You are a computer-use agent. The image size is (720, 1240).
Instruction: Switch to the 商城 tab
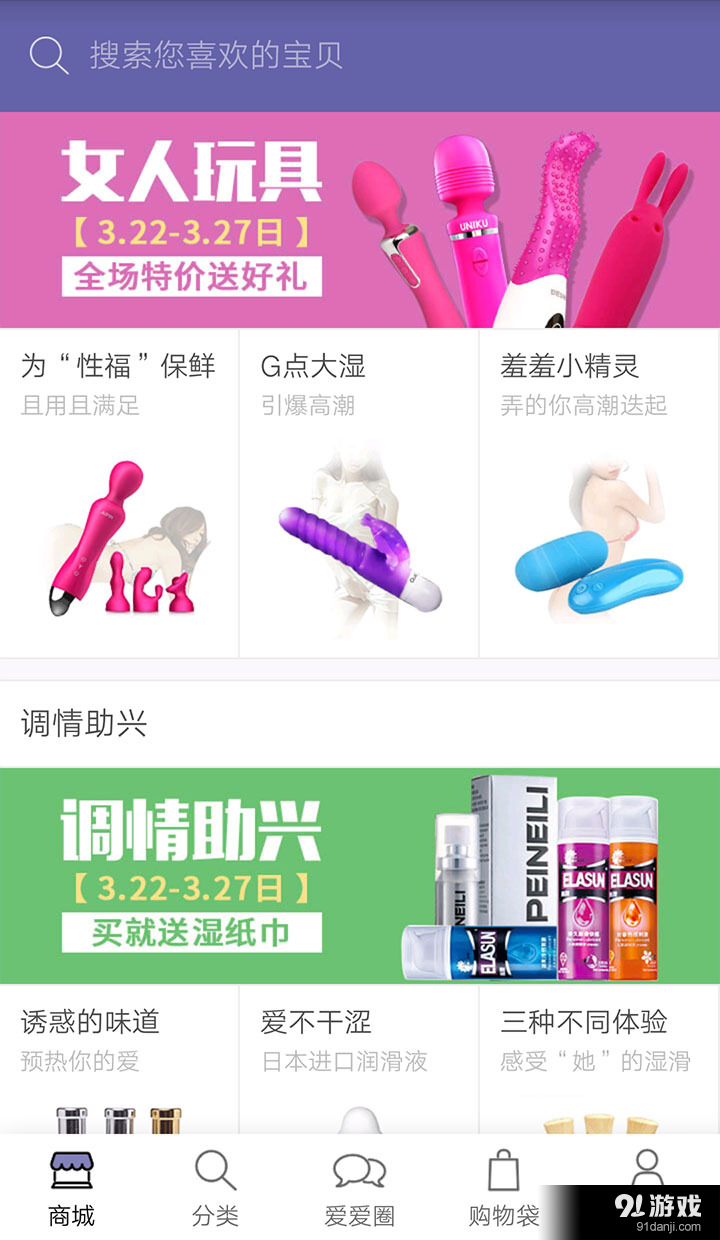(72, 1188)
